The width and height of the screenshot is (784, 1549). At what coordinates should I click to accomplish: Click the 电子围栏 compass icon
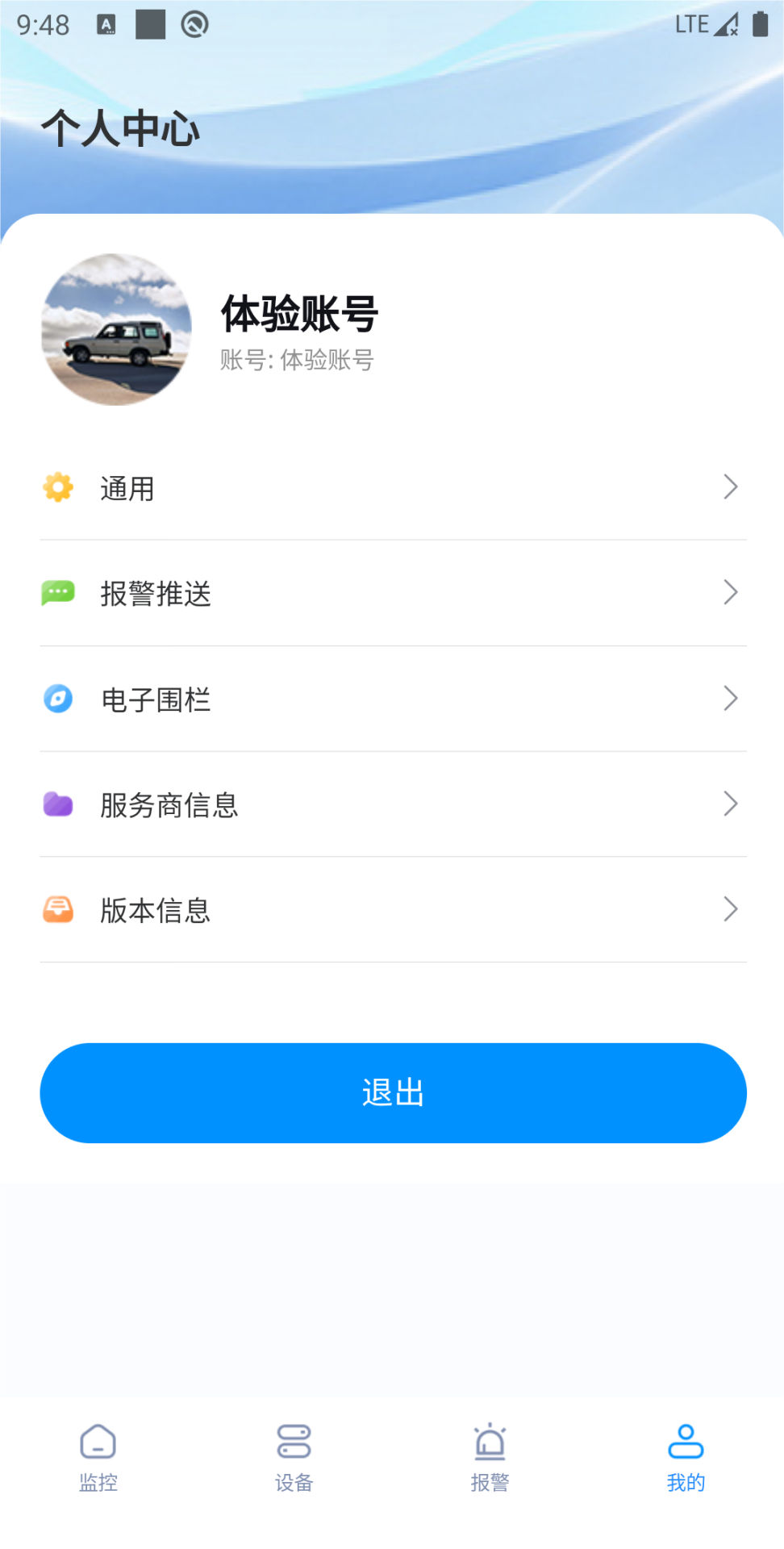[57, 699]
